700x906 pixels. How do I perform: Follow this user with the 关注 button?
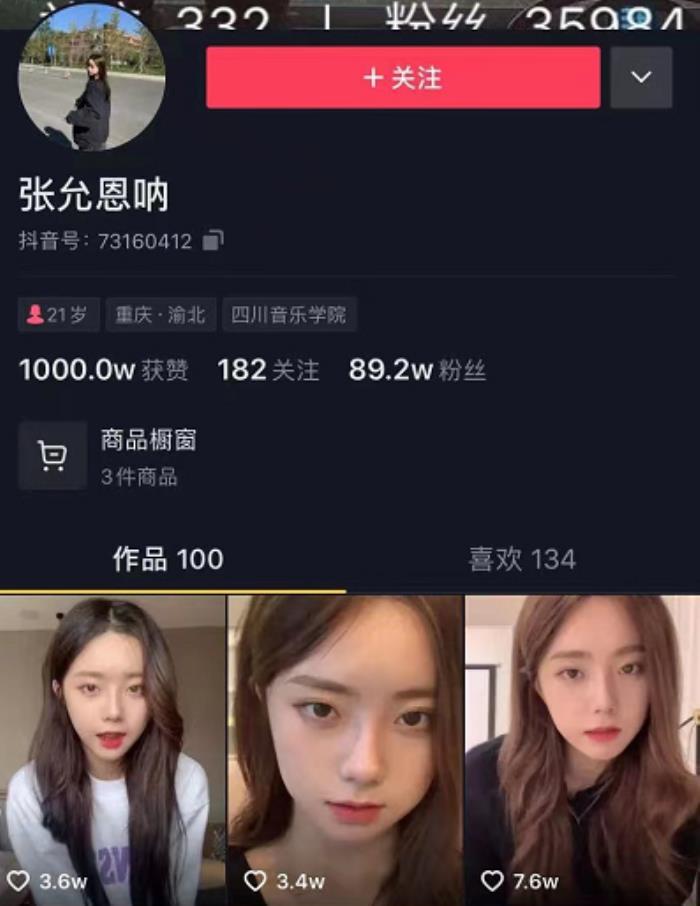[x=403, y=78]
